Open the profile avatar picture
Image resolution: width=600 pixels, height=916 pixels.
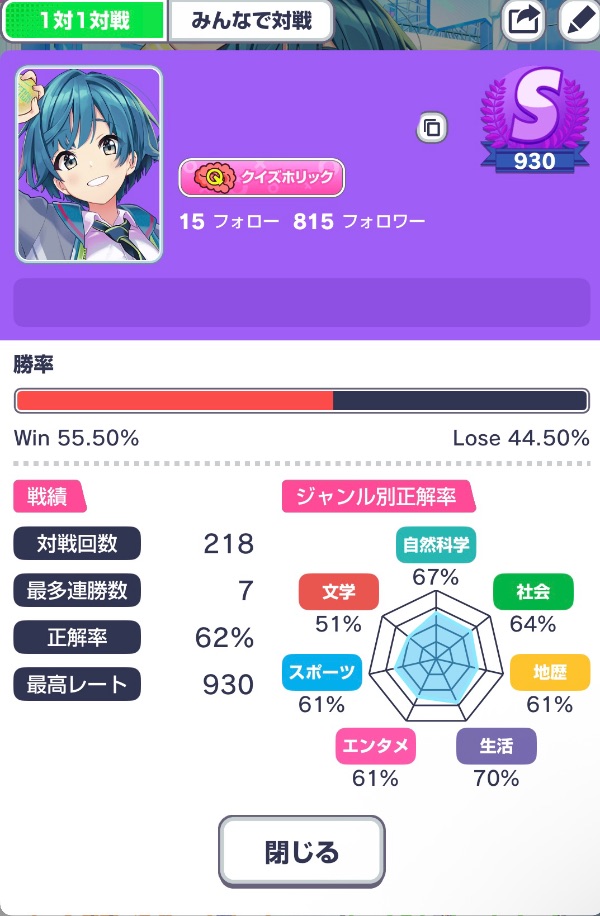[x=89, y=164]
